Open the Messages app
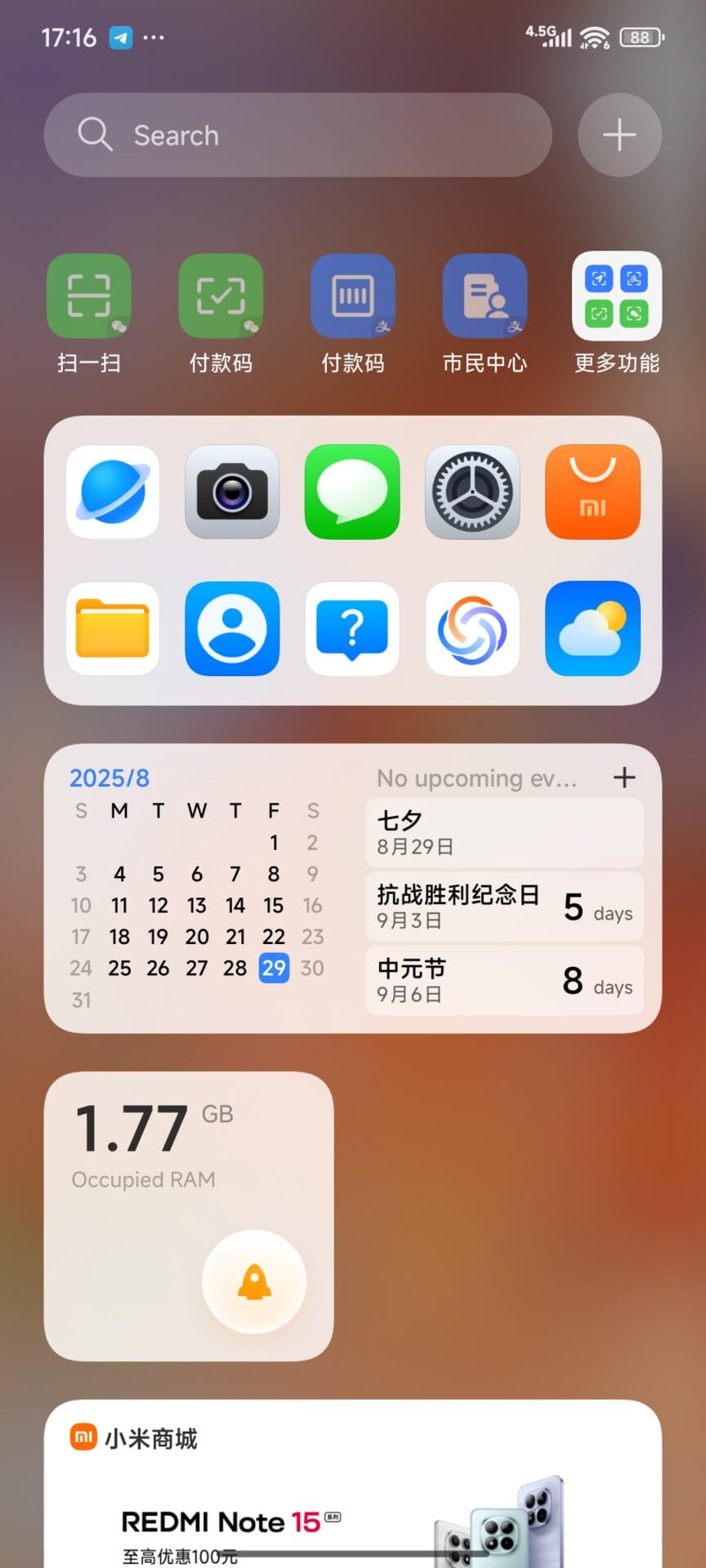Viewport: 706px width, 1568px height. click(352, 492)
